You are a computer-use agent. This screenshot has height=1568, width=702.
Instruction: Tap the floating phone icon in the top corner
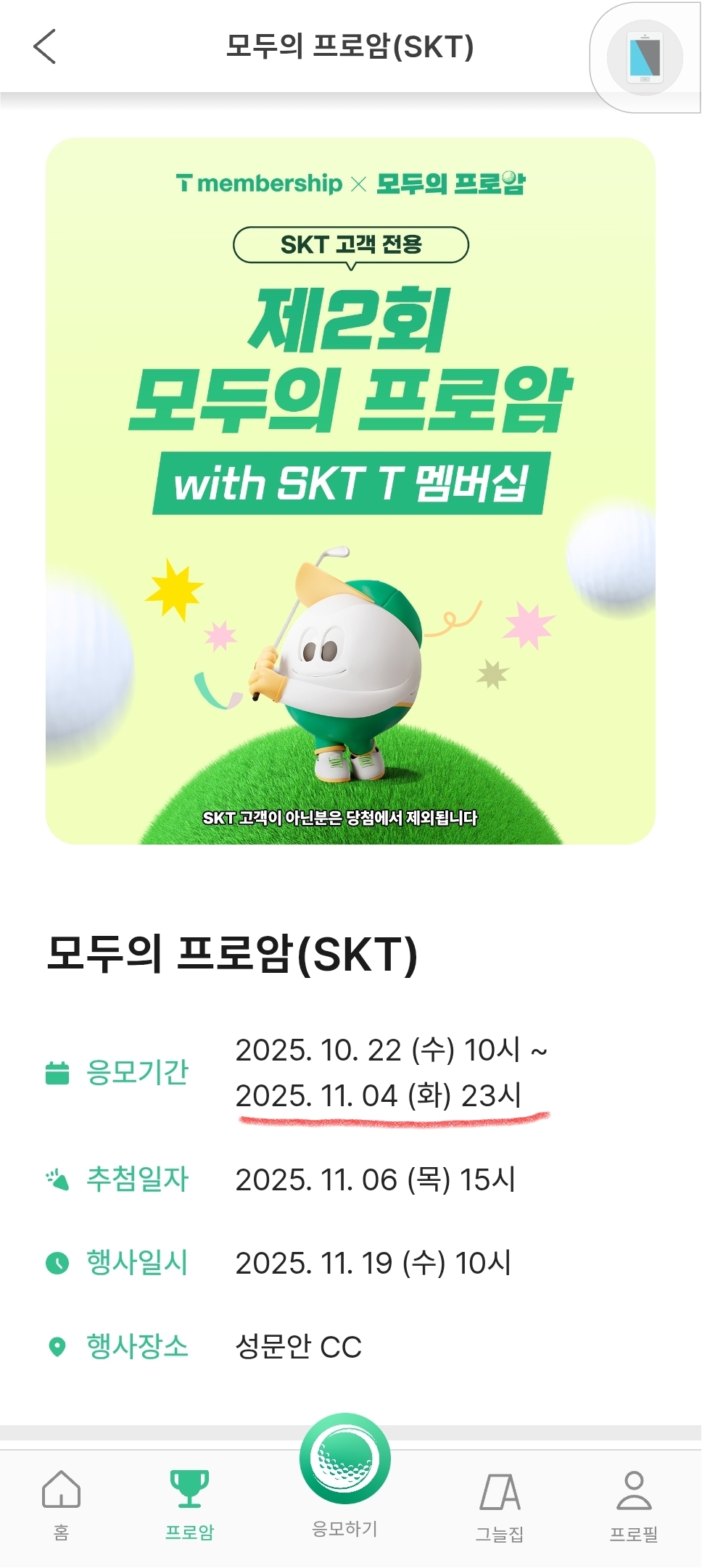click(644, 58)
